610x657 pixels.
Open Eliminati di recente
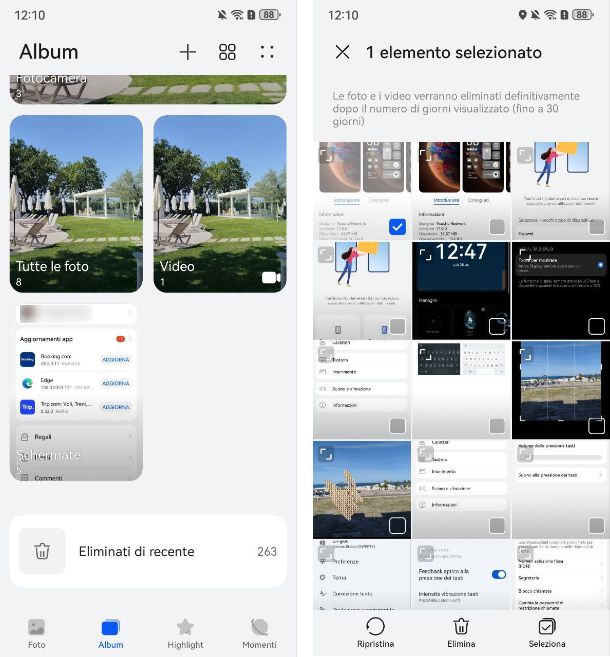pyautogui.click(x=148, y=551)
